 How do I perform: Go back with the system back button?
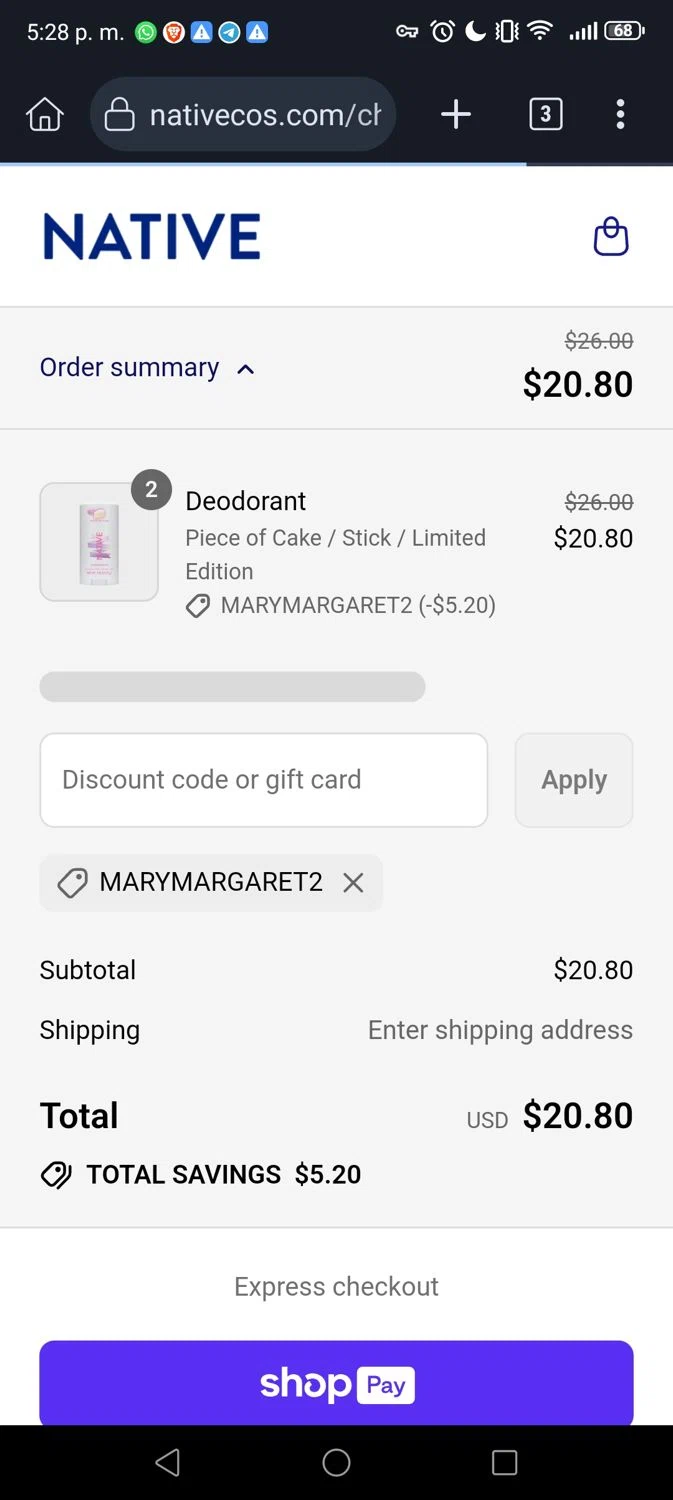(x=168, y=1463)
